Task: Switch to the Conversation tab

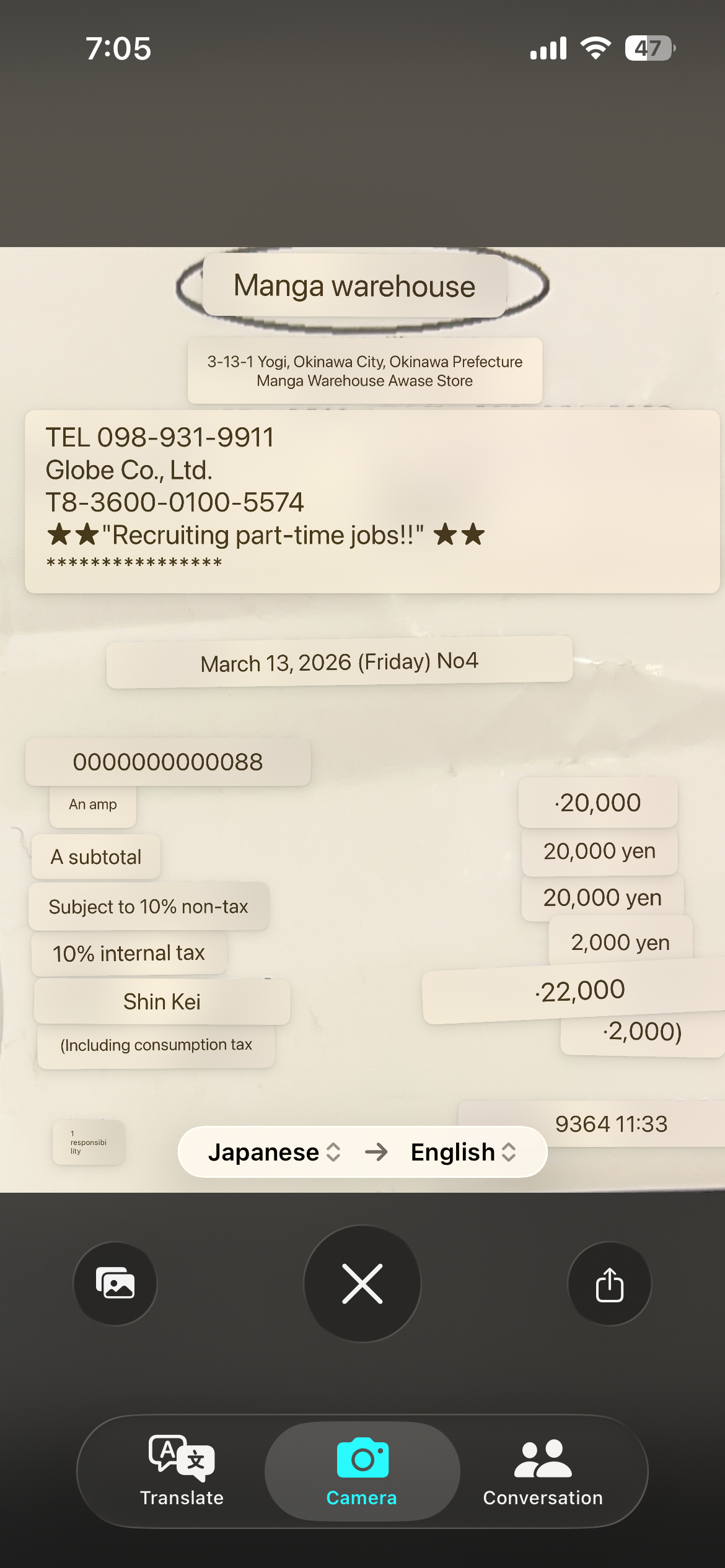Action: [x=543, y=1471]
